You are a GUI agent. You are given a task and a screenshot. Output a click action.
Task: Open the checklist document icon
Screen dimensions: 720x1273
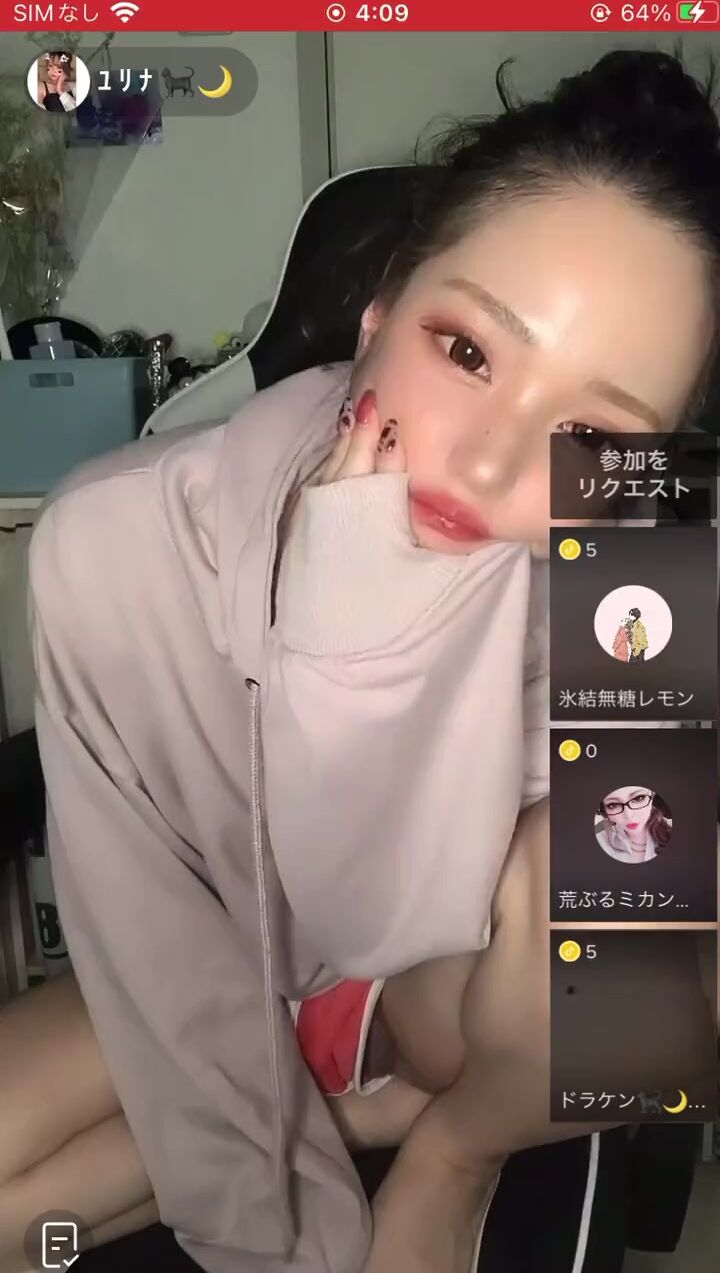(60, 1245)
